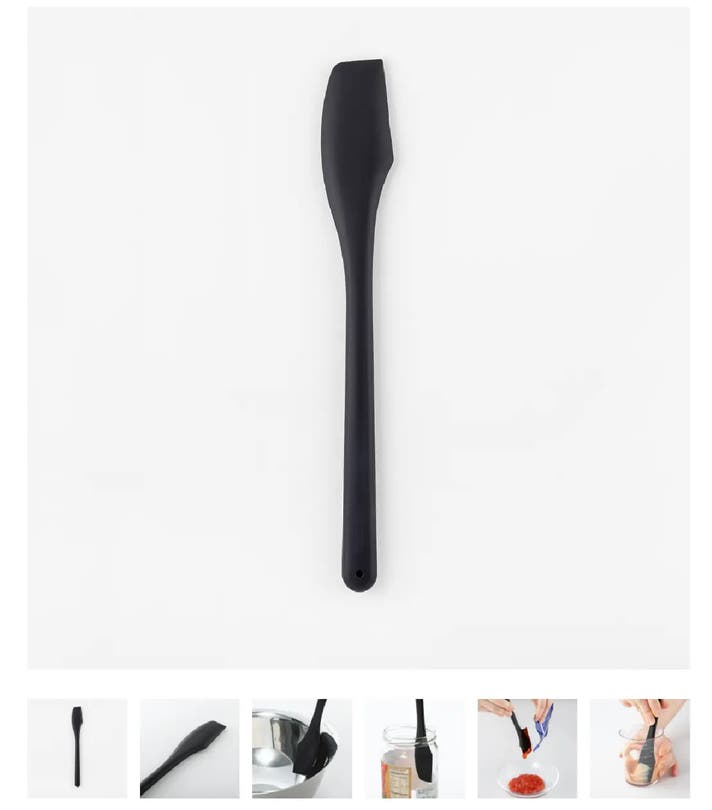Image resolution: width=712 pixels, height=810 pixels.
Task: Enlarge the main spatula product image
Action: tap(359, 338)
